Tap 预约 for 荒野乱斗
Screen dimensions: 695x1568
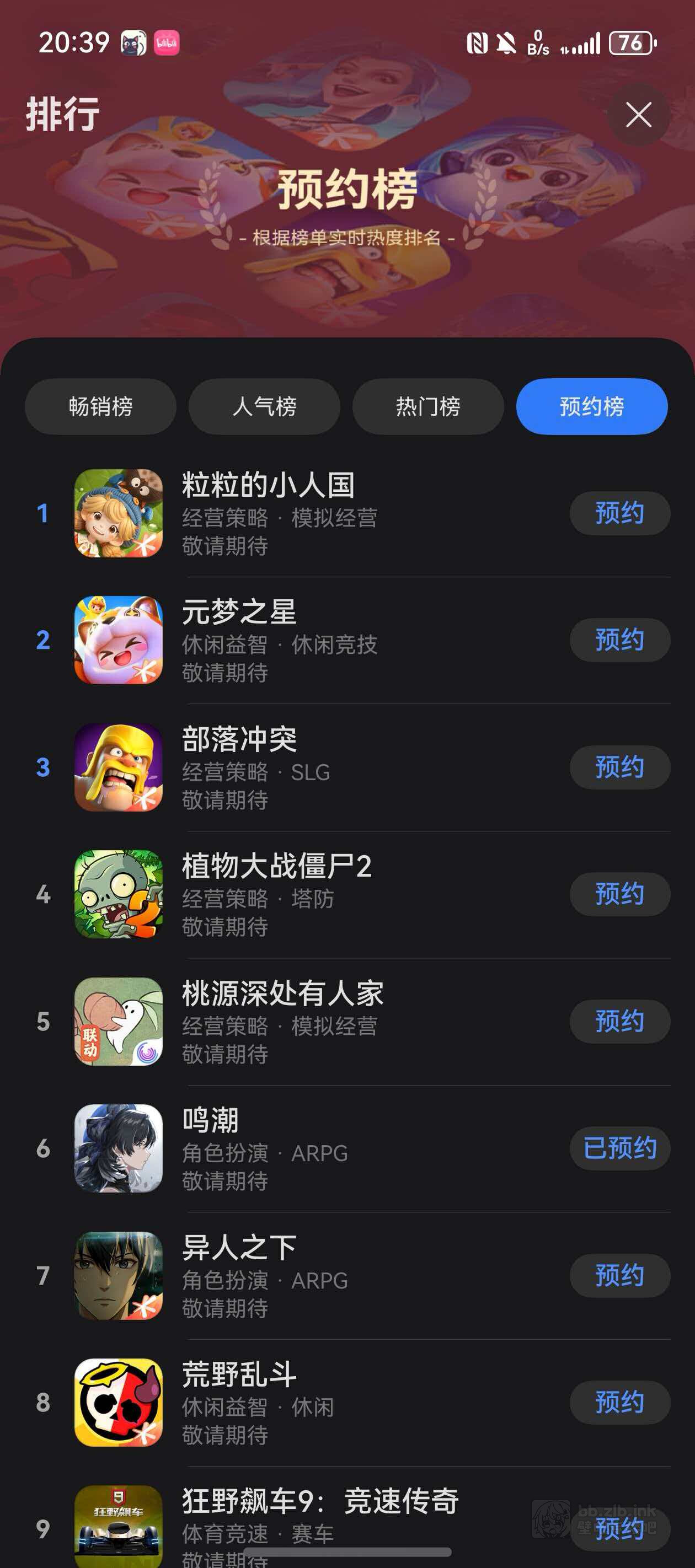coord(619,1402)
